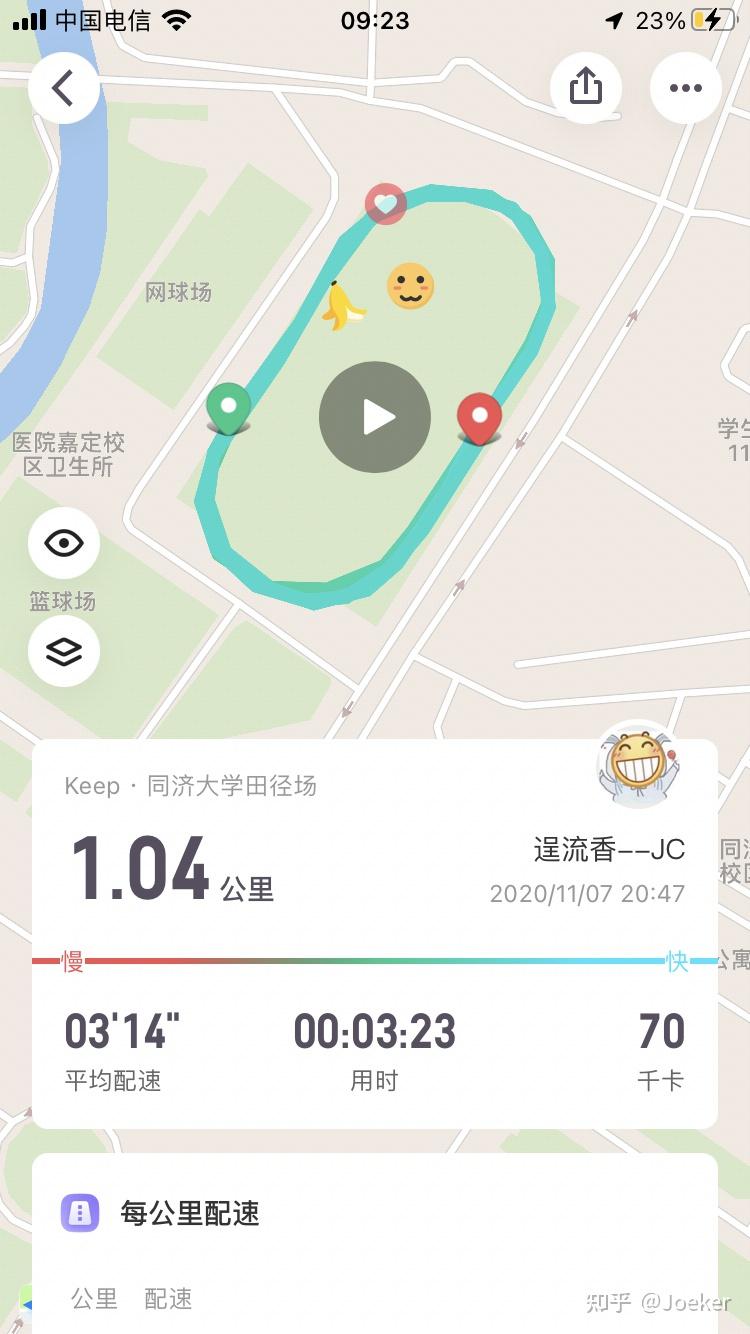Tap the back arrow to exit run details
The height and width of the screenshot is (1334, 750).
(x=63, y=88)
